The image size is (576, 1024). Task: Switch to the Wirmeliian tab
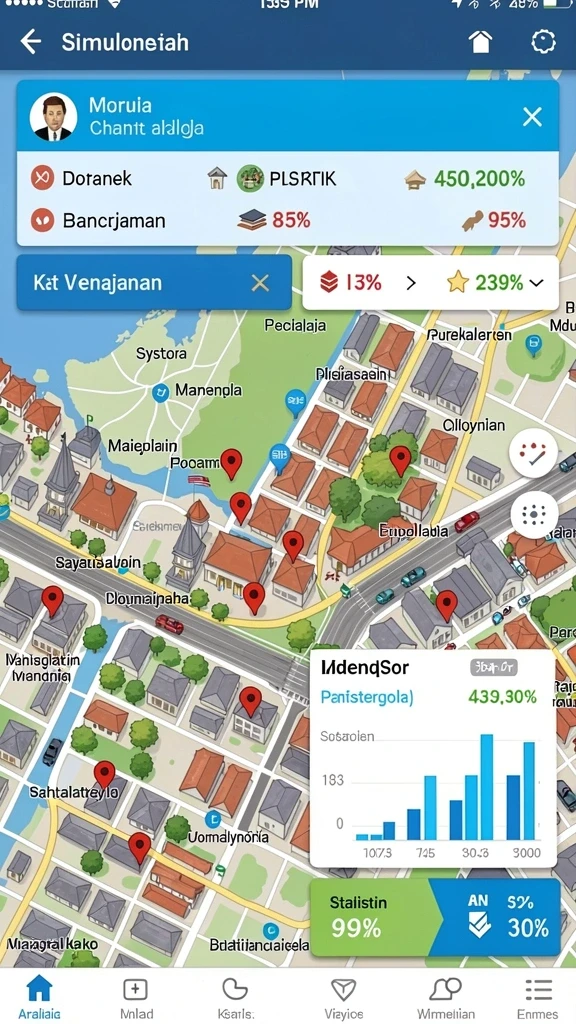tap(446, 997)
